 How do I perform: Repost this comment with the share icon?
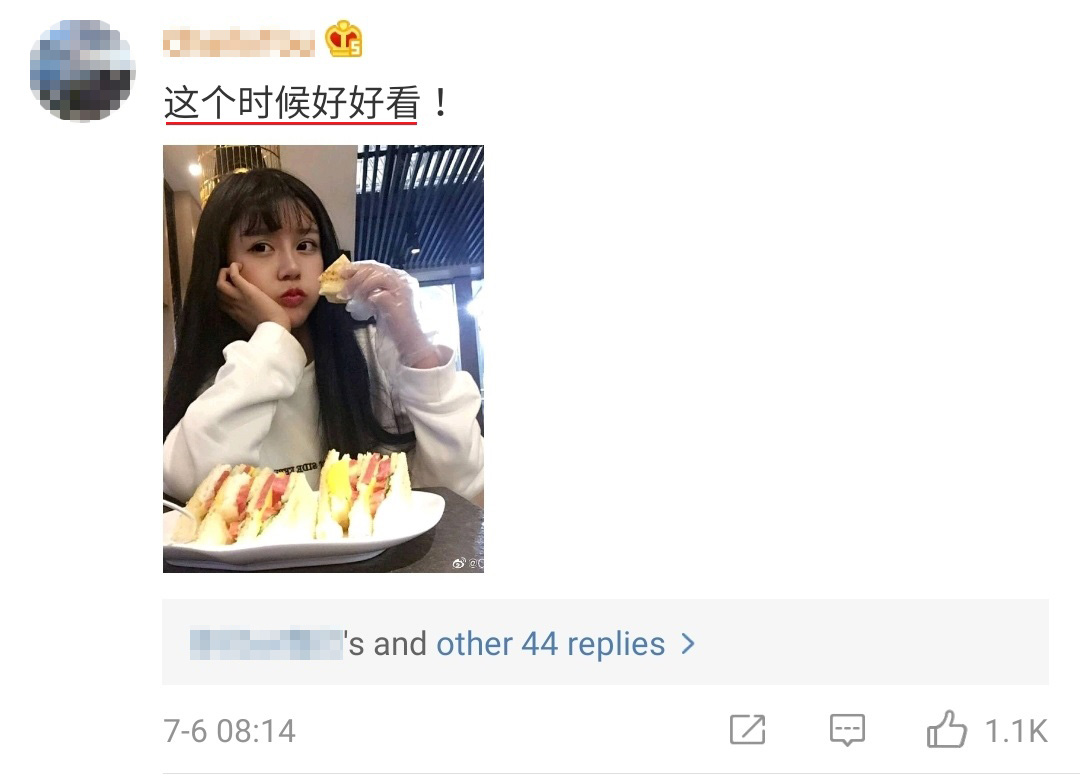(x=747, y=730)
